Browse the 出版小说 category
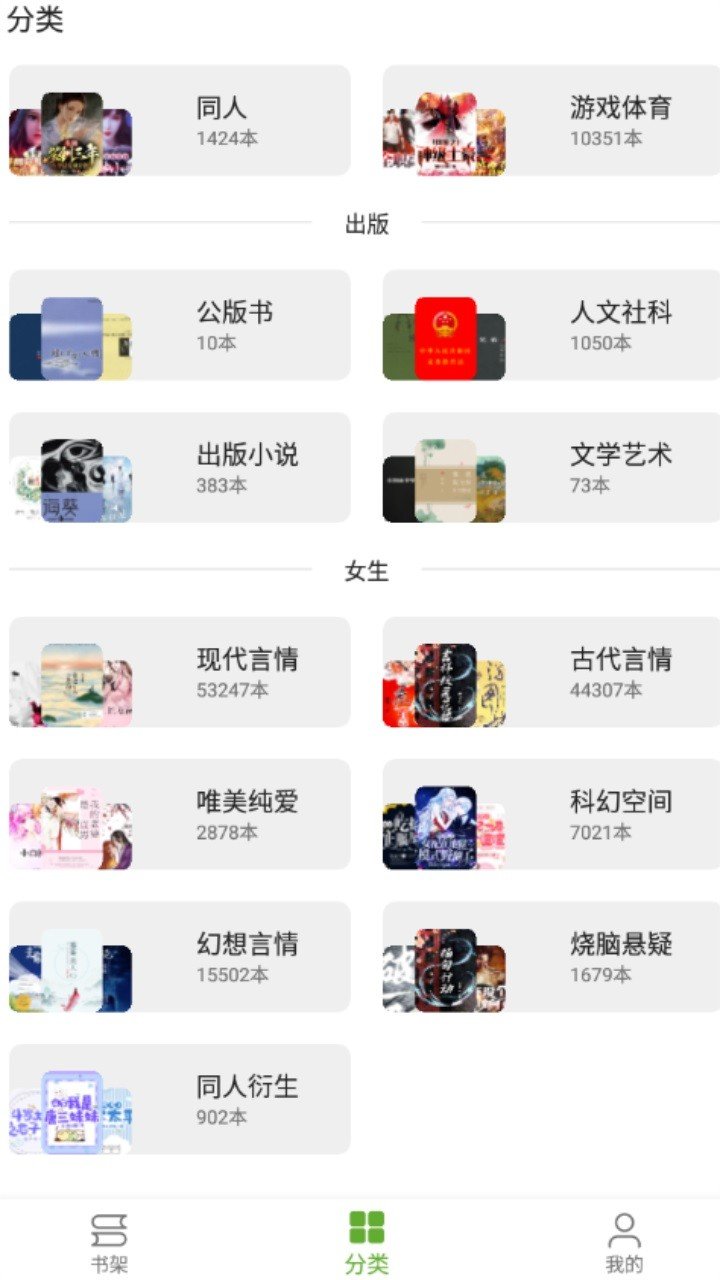 pos(180,468)
